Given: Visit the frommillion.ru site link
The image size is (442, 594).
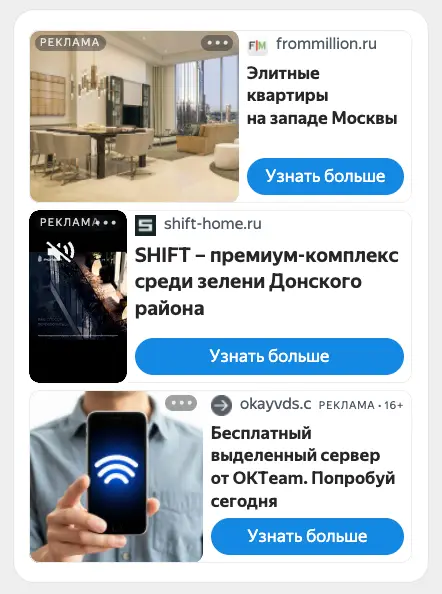Looking at the screenshot, I should (x=326, y=44).
